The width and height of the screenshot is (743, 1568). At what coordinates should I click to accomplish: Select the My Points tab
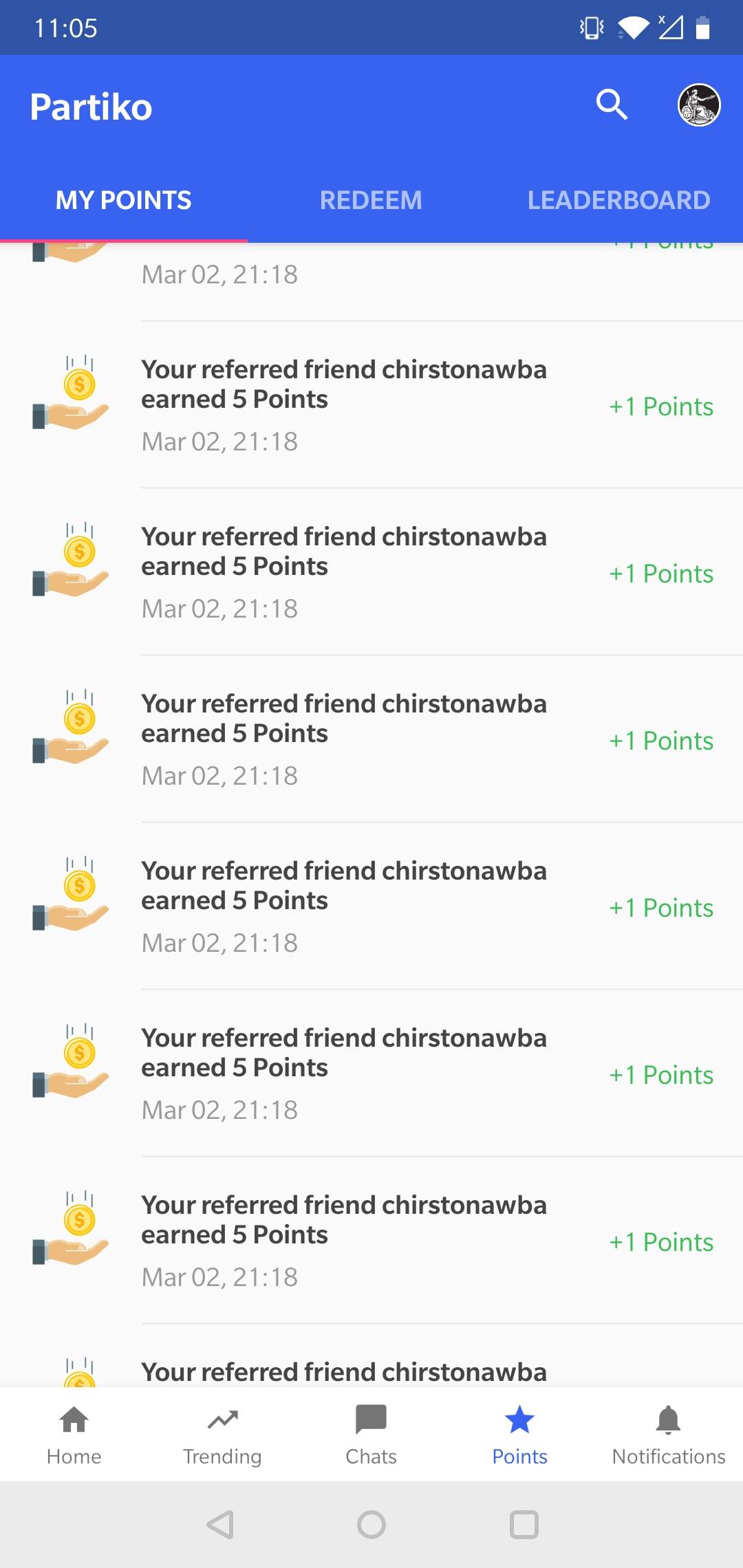coord(124,200)
